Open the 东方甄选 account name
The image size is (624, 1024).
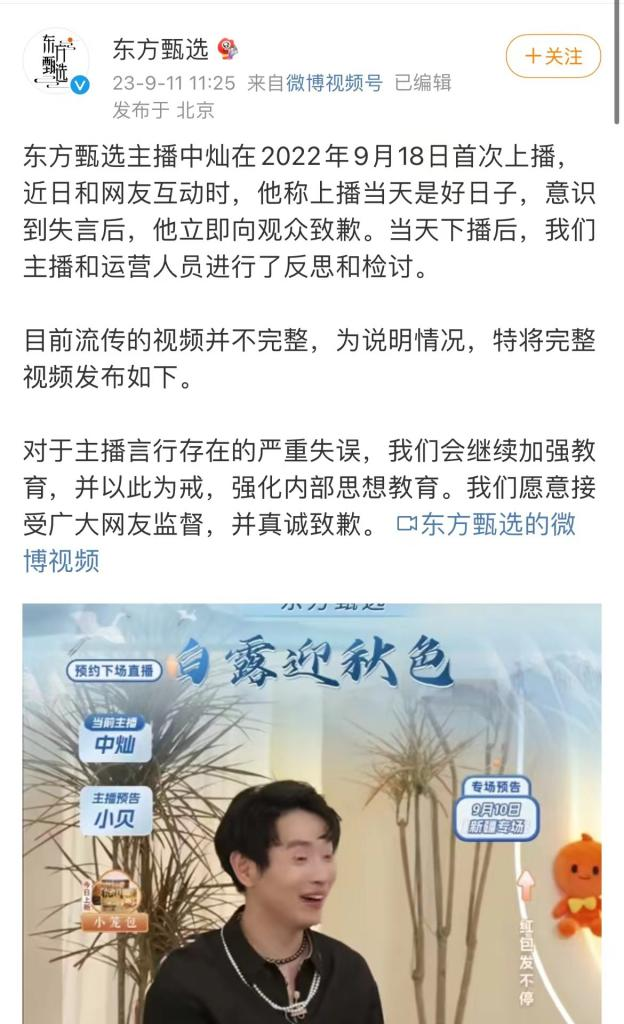pos(160,49)
